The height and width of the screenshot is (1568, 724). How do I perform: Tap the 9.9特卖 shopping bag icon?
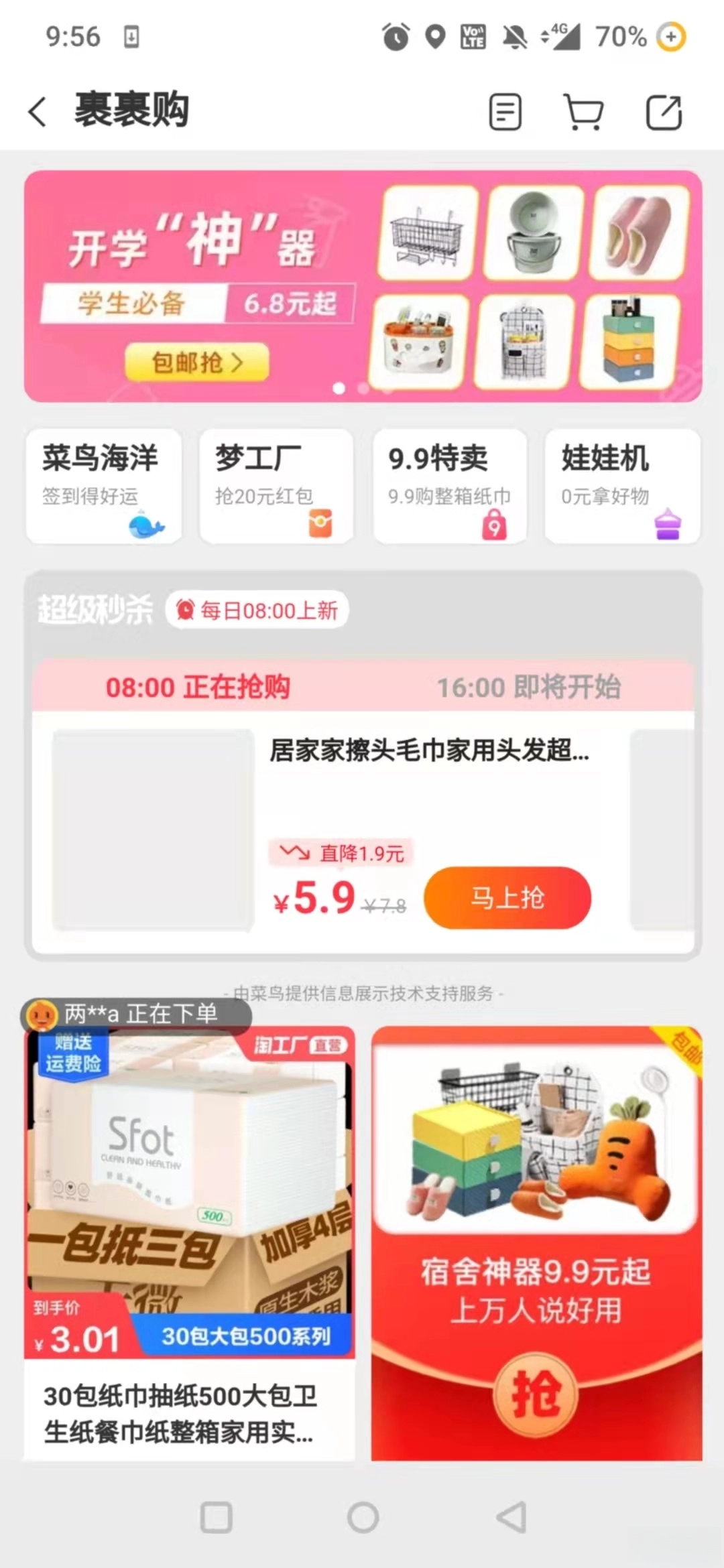pyautogui.click(x=494, y=526)
